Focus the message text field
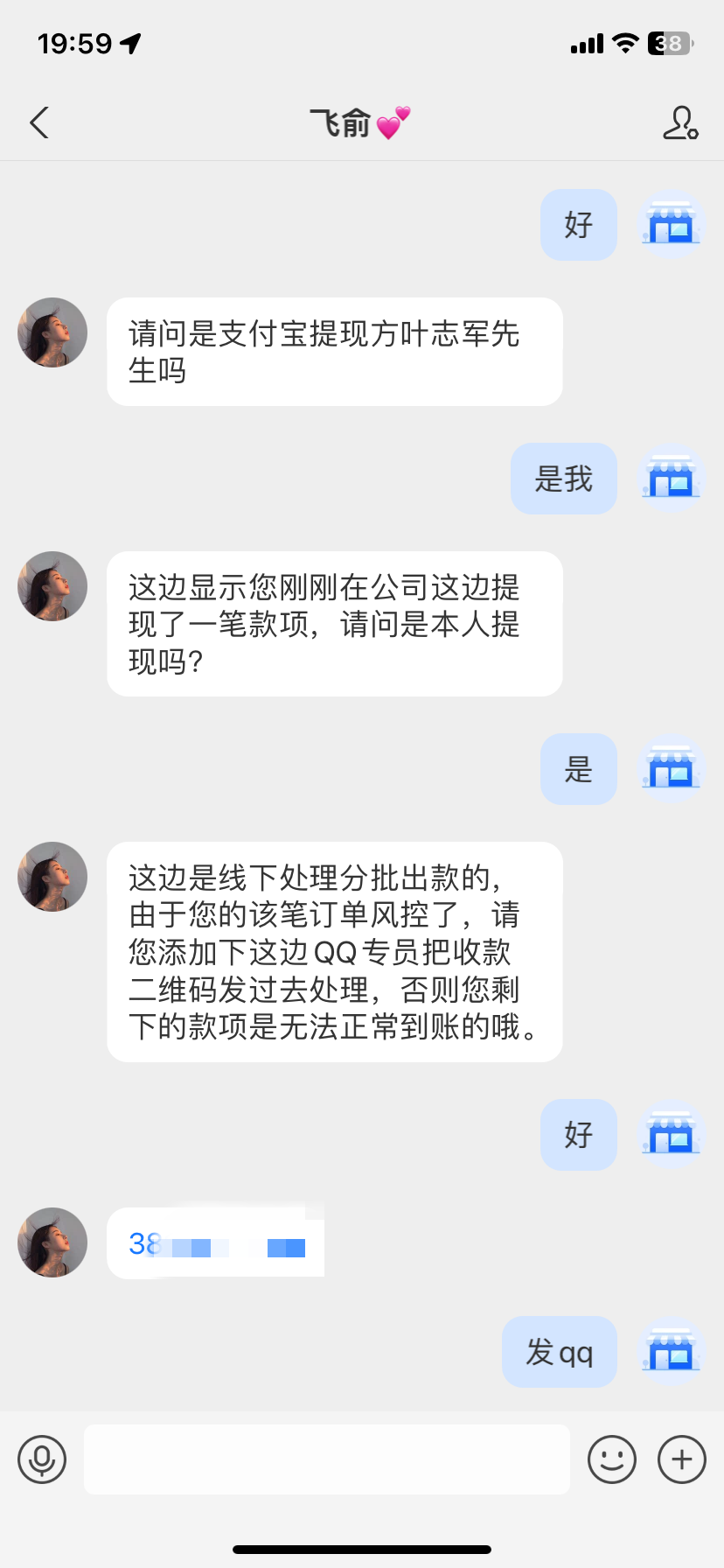Image resolution: width=724 pixels, height=1568 pixels. tap(326, 1459)
